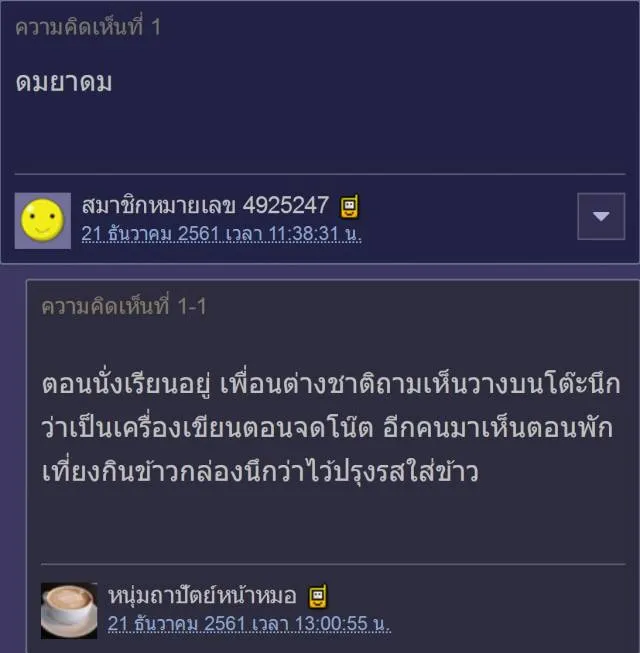
Task: Open timestamp link 11:38:31 on comment 1
Action: point(221,234)
